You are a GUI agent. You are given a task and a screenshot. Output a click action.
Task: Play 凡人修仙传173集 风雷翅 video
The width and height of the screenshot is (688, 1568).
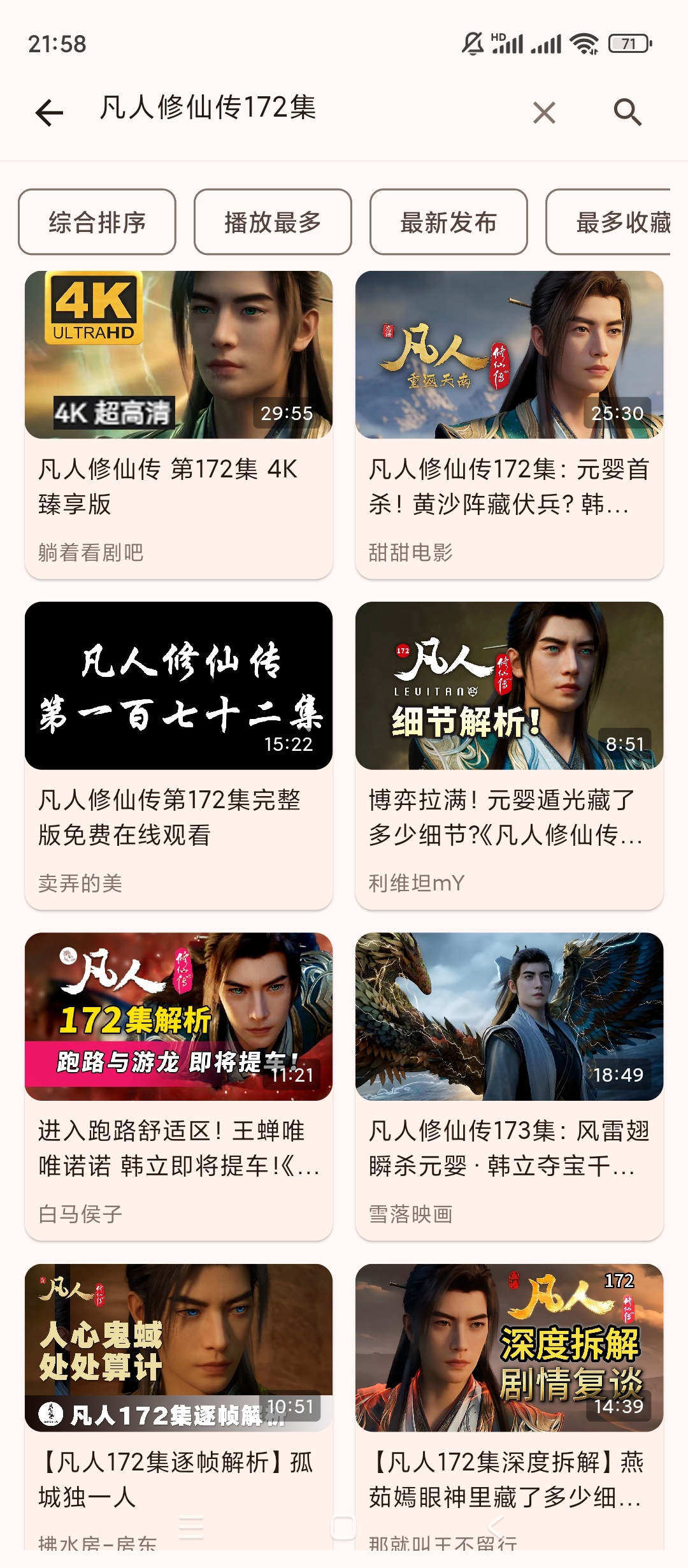click(509, 1085)
